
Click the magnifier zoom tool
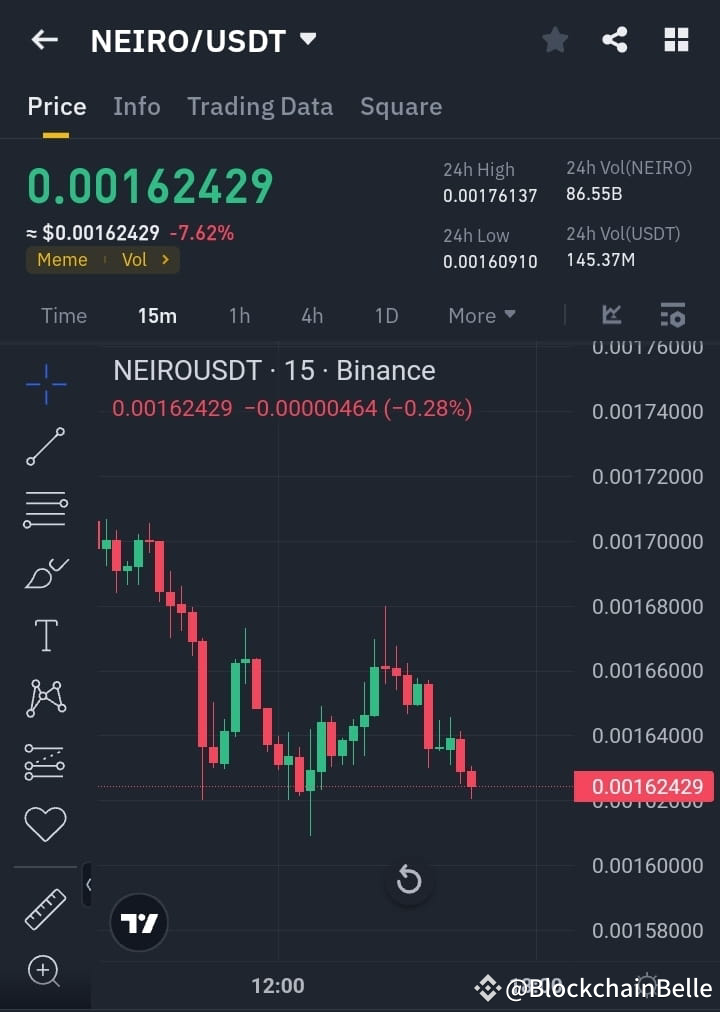pos(44,971)
